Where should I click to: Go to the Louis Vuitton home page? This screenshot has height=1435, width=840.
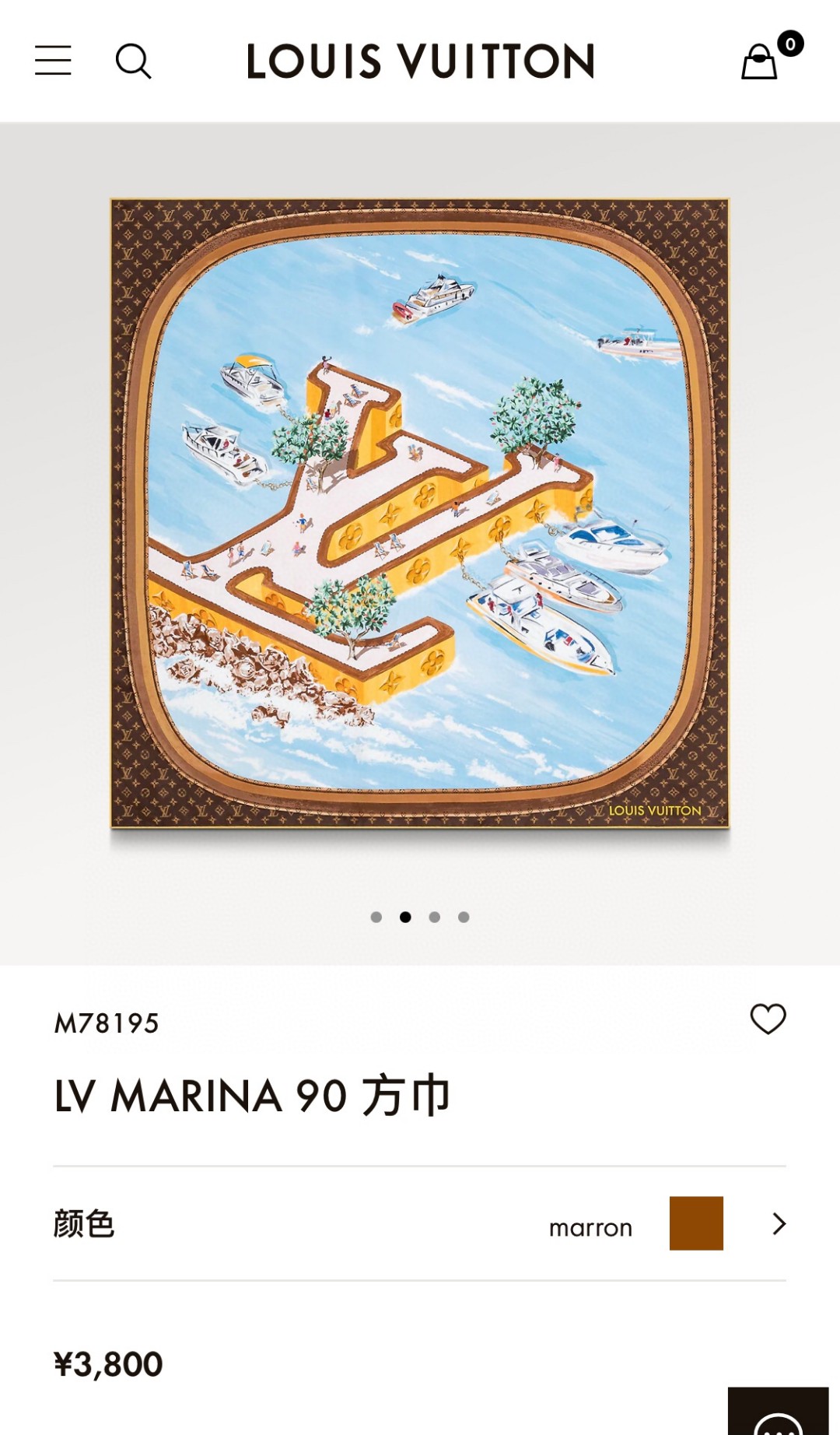420,61
